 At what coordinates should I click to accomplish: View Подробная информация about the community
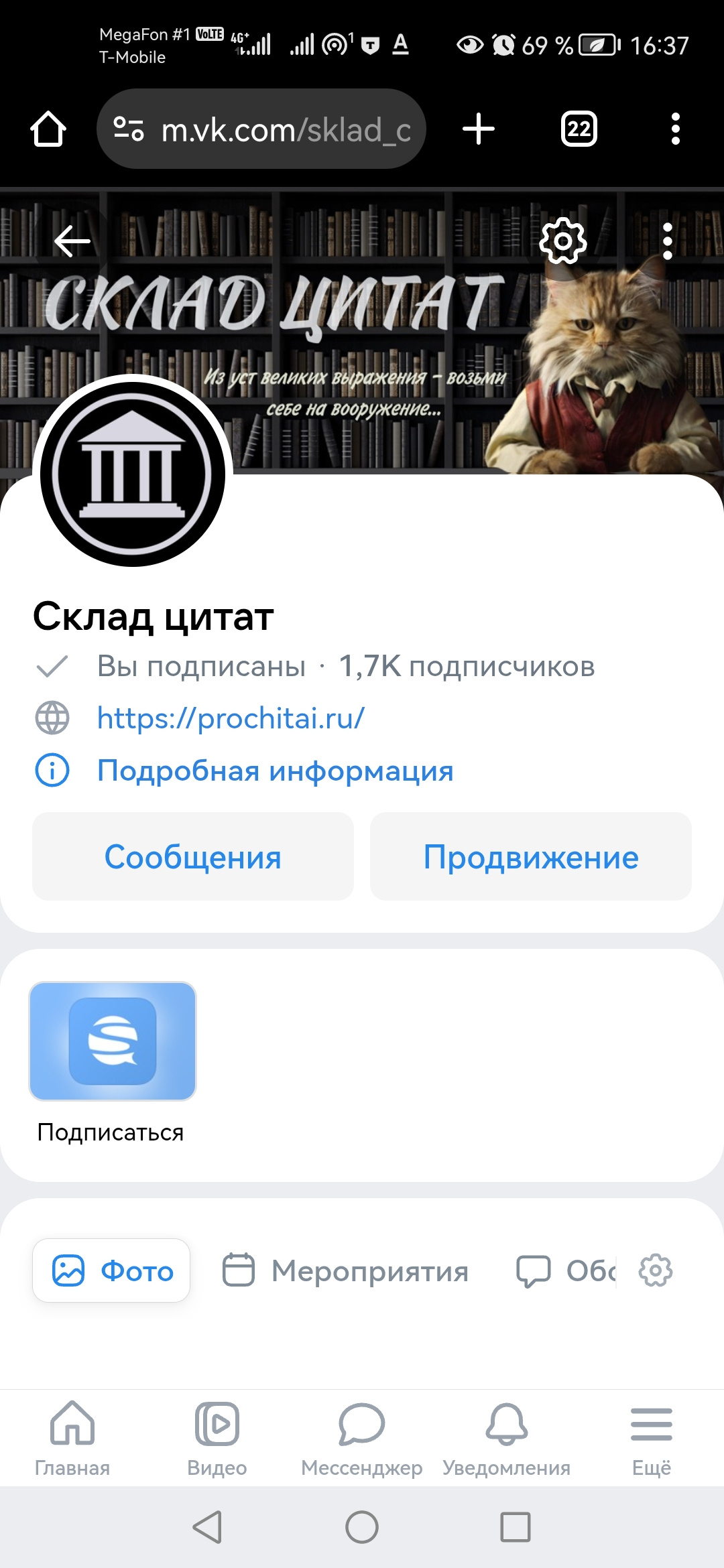[275, 771]
